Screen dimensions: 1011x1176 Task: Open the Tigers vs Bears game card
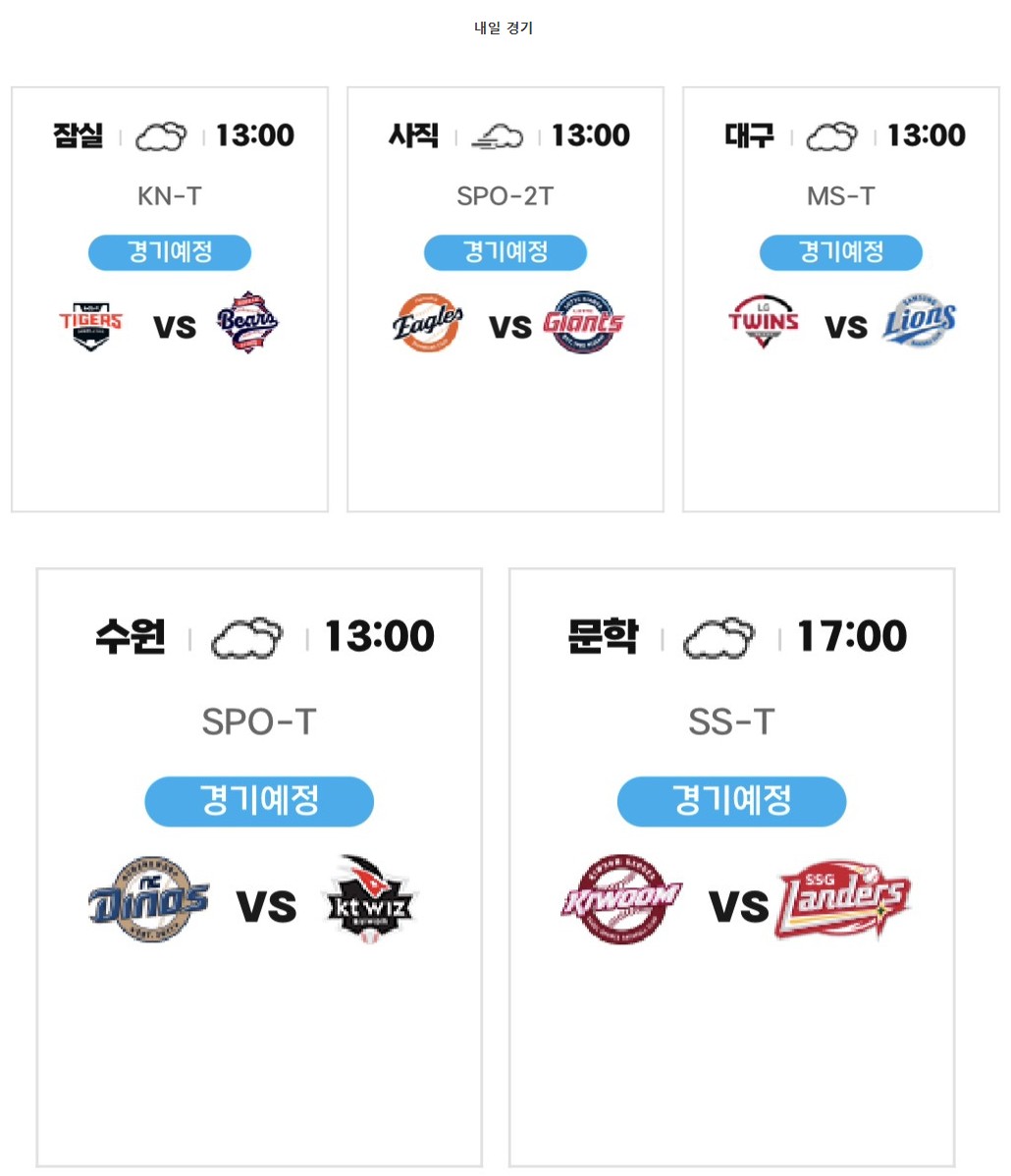point(170,298)
